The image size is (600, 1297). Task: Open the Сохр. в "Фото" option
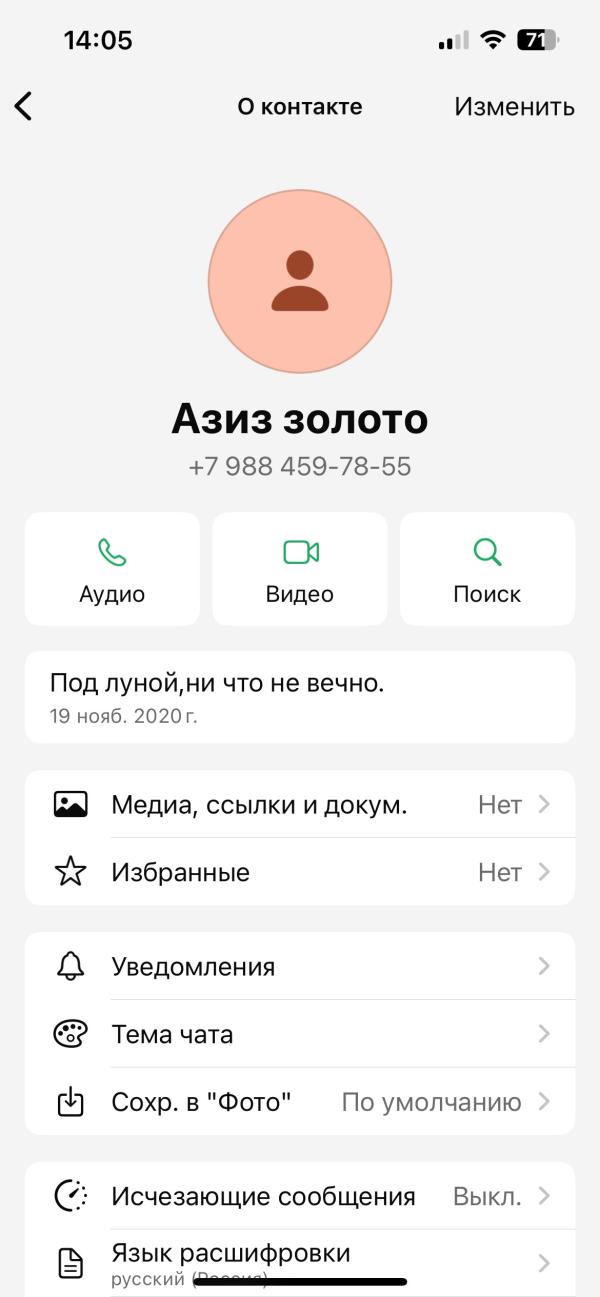(300, 1102)
